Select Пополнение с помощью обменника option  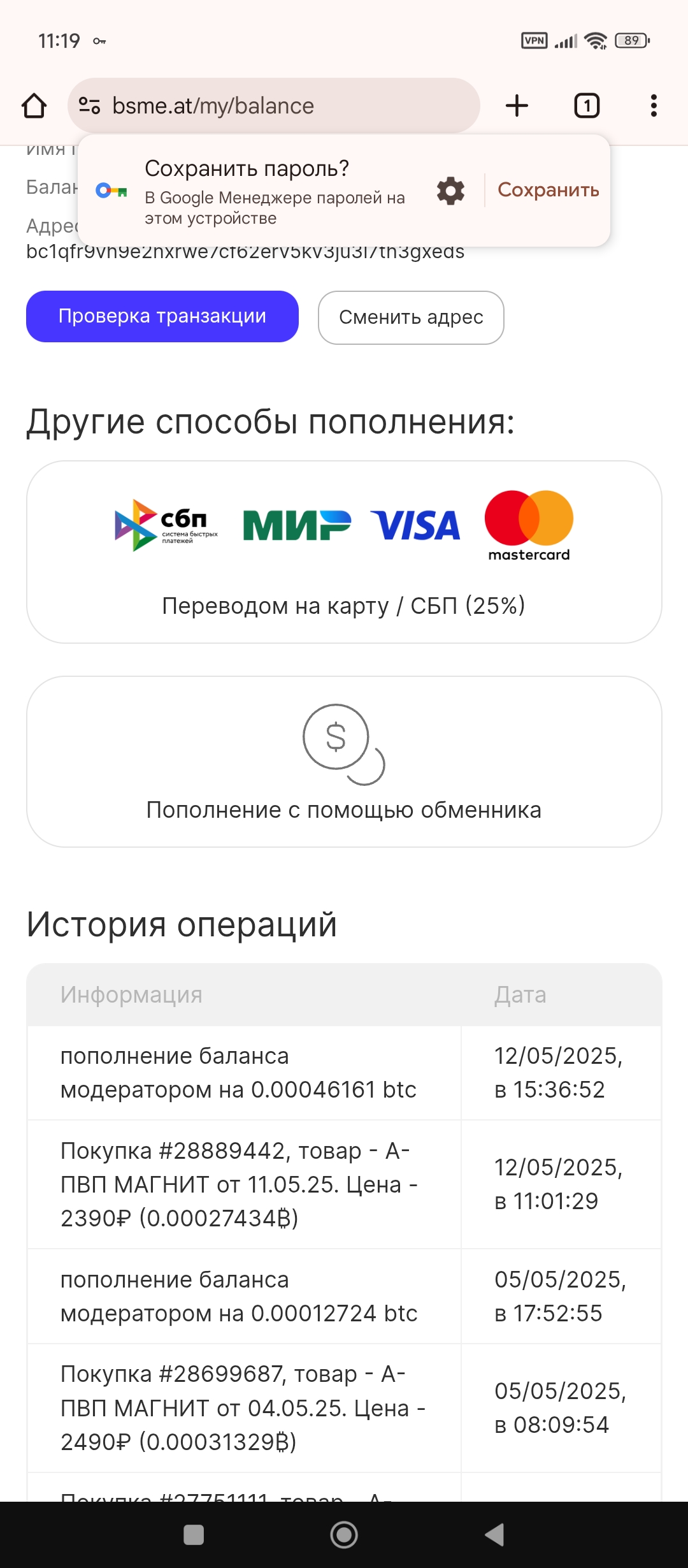[344, 762]
